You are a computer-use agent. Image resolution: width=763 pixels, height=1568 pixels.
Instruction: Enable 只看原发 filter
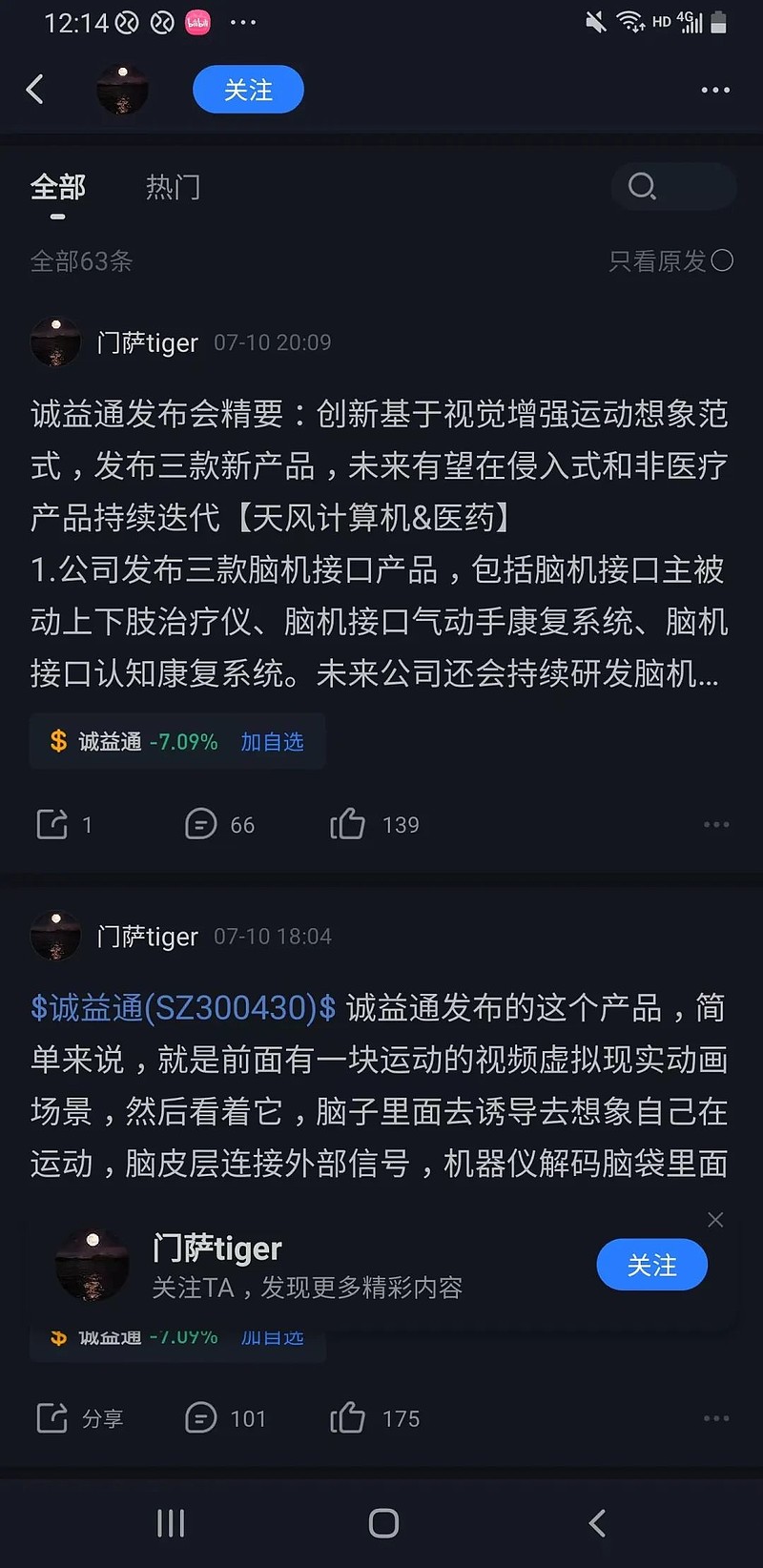[722, 260]
